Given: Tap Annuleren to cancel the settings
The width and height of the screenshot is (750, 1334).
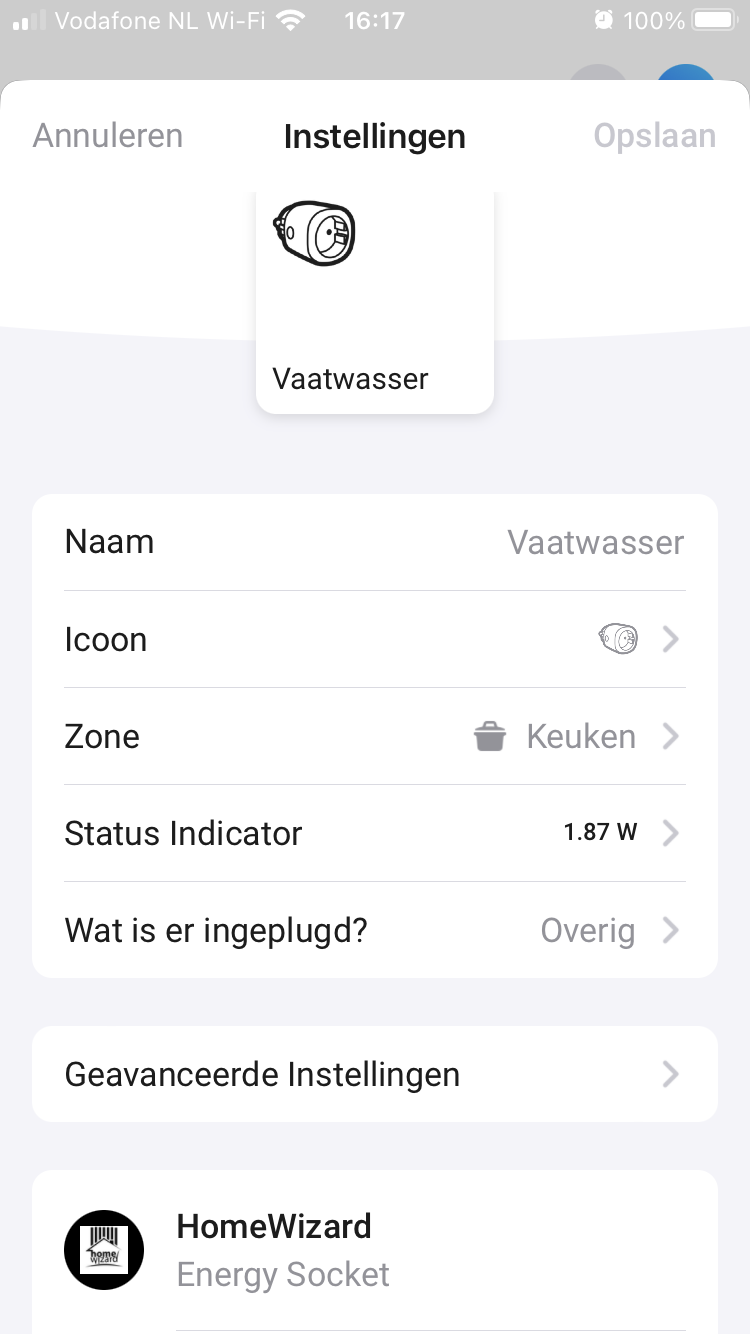Looking at the screenshot, I should click(x=108, y=136).
